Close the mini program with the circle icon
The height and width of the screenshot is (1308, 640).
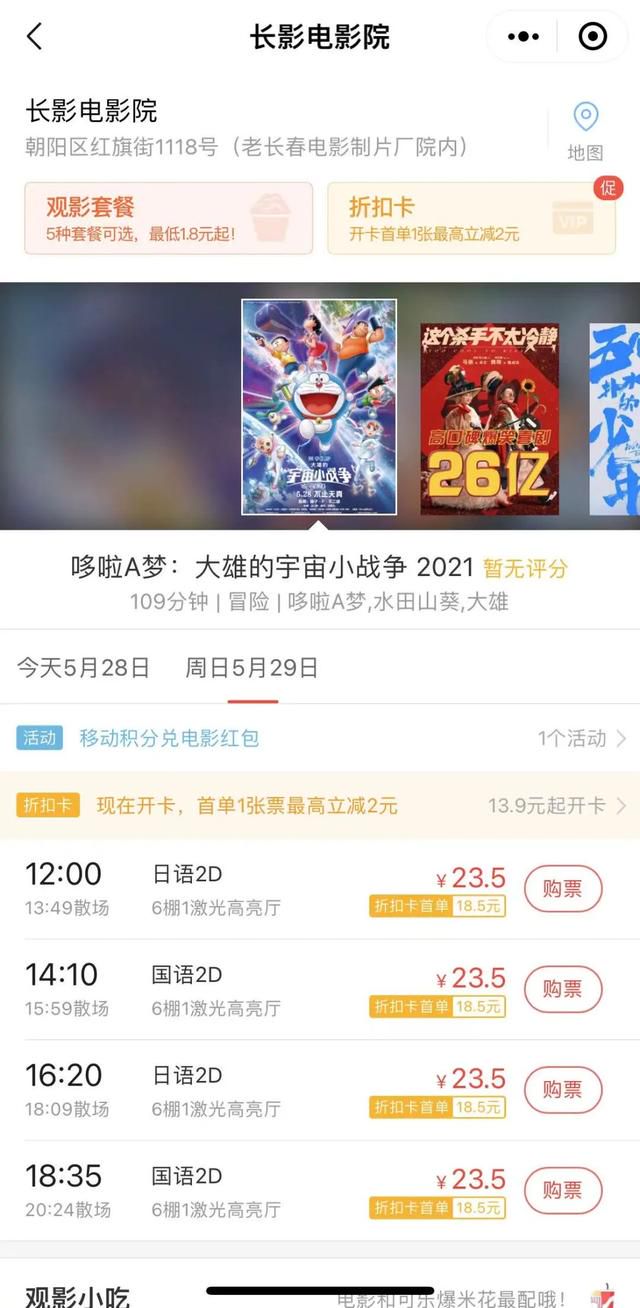coord(593,37)
